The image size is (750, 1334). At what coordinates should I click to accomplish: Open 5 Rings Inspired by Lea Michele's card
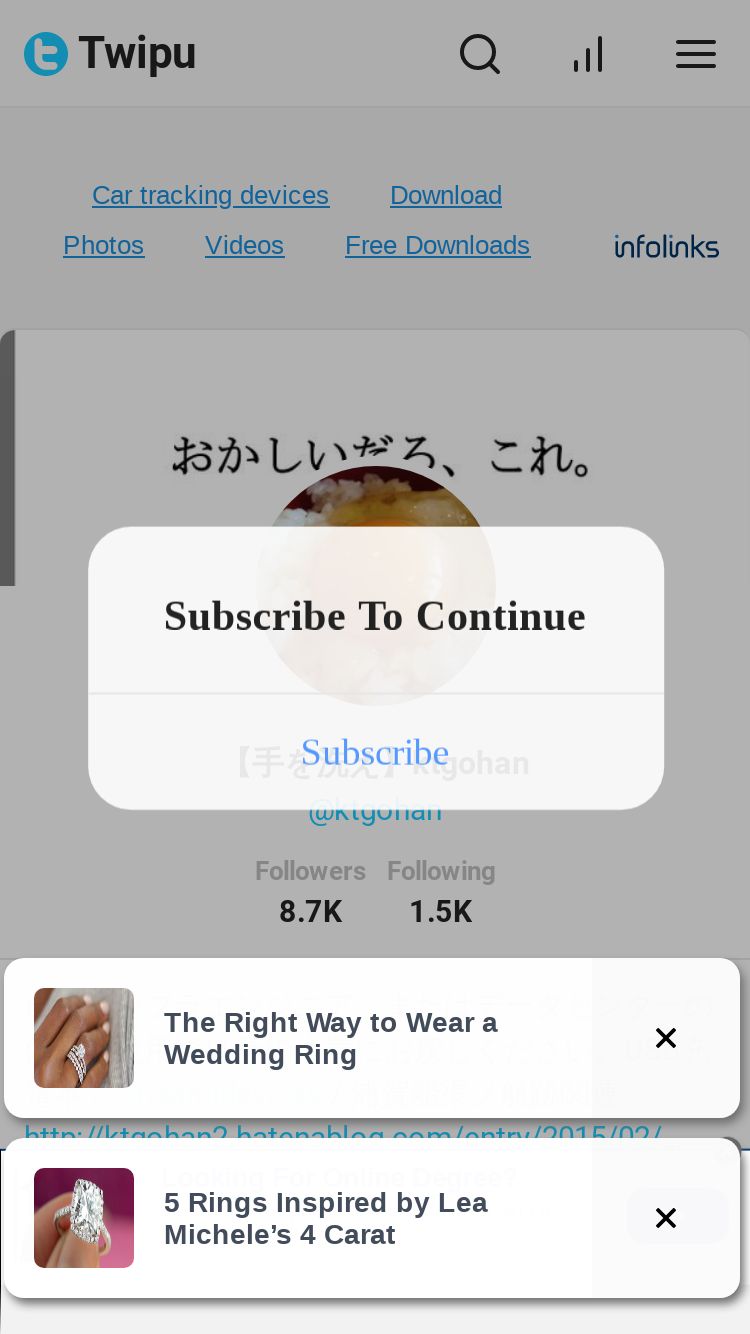click(x=330, y=1218)
